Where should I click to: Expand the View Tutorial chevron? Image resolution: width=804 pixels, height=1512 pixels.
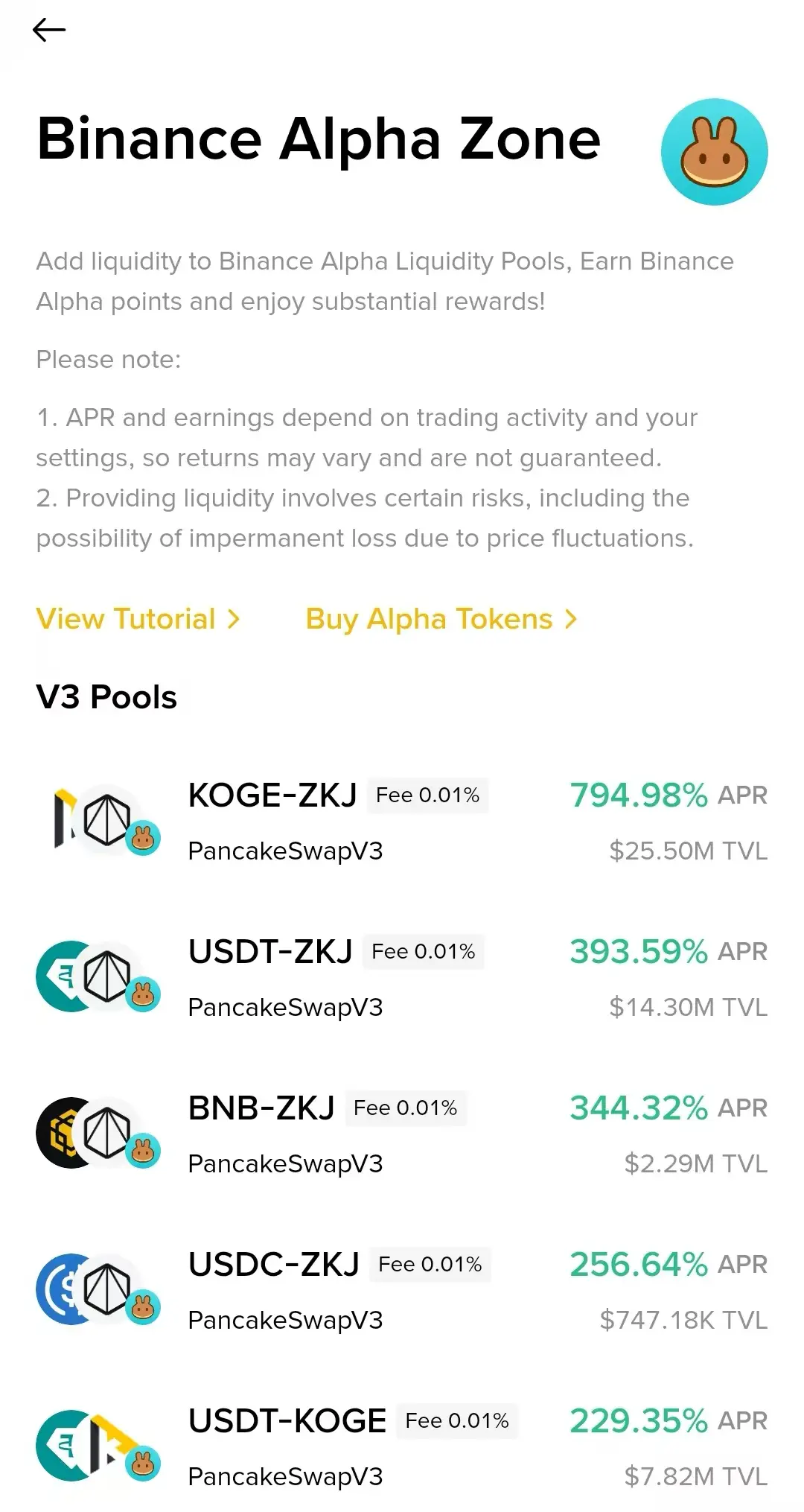coord(235,618)
